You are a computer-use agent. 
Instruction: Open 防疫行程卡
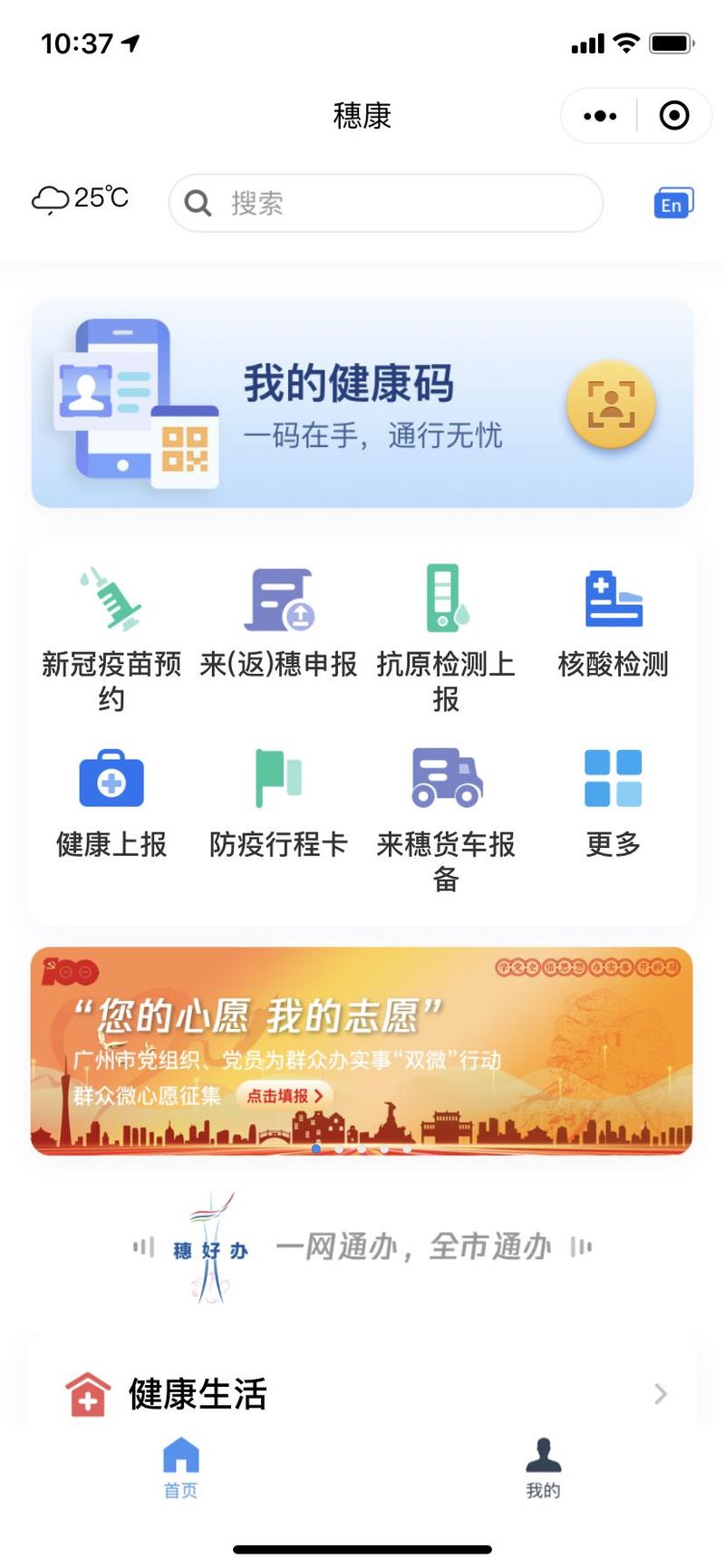[279, 803]
